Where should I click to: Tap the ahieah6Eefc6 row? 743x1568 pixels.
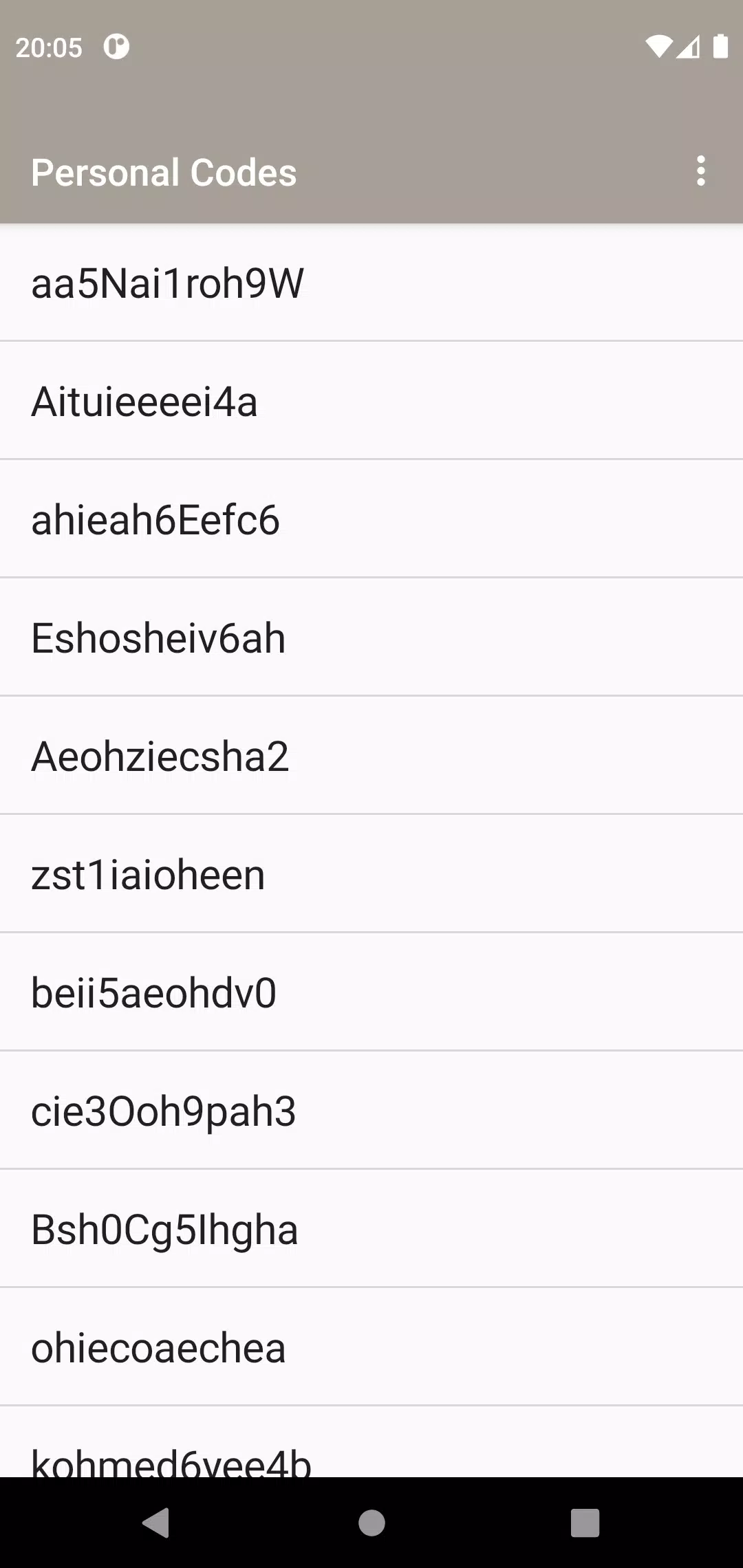pos(155,519)
